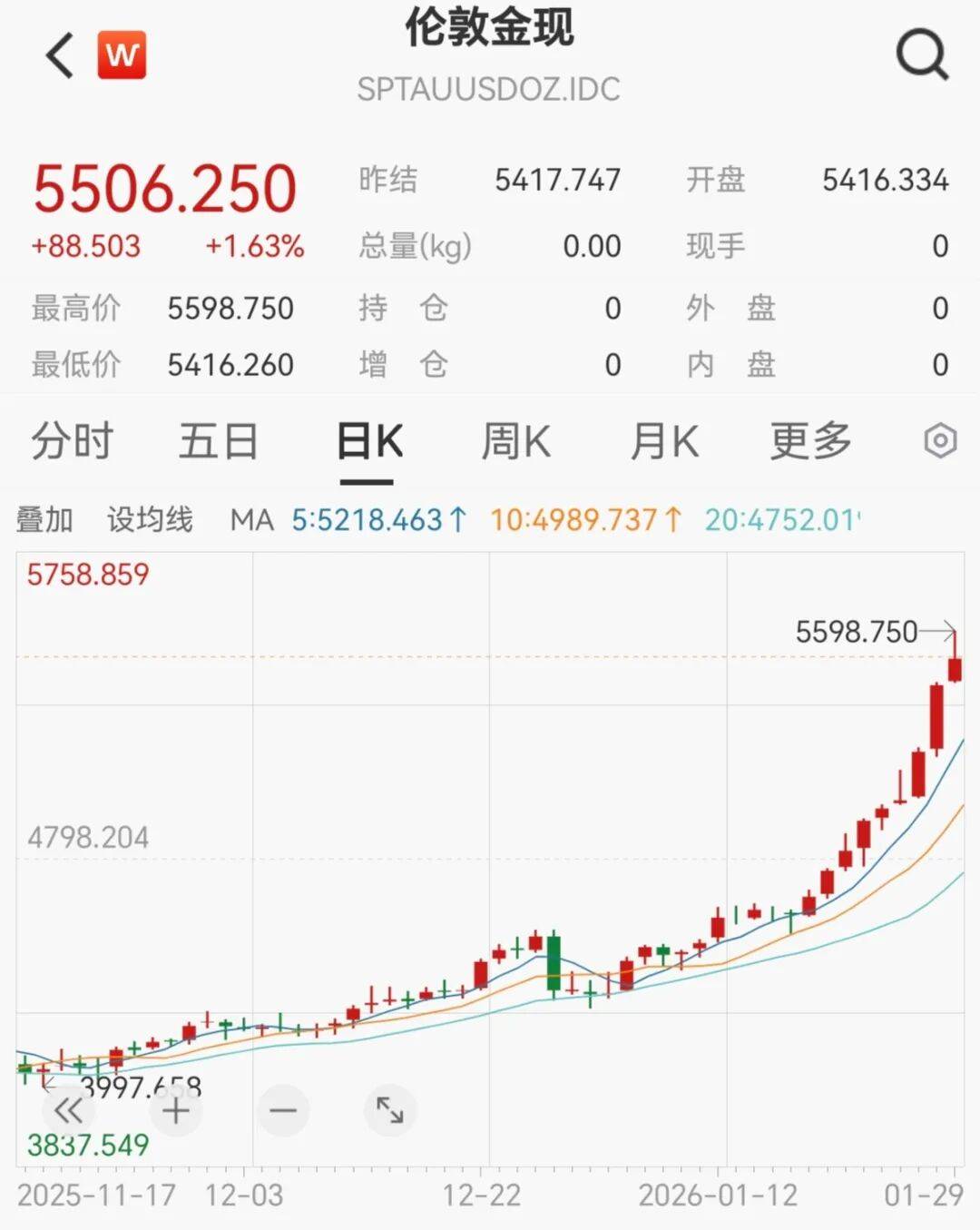
Task: Shift the chart back with double-arrow button
Action: point(67,1110)
